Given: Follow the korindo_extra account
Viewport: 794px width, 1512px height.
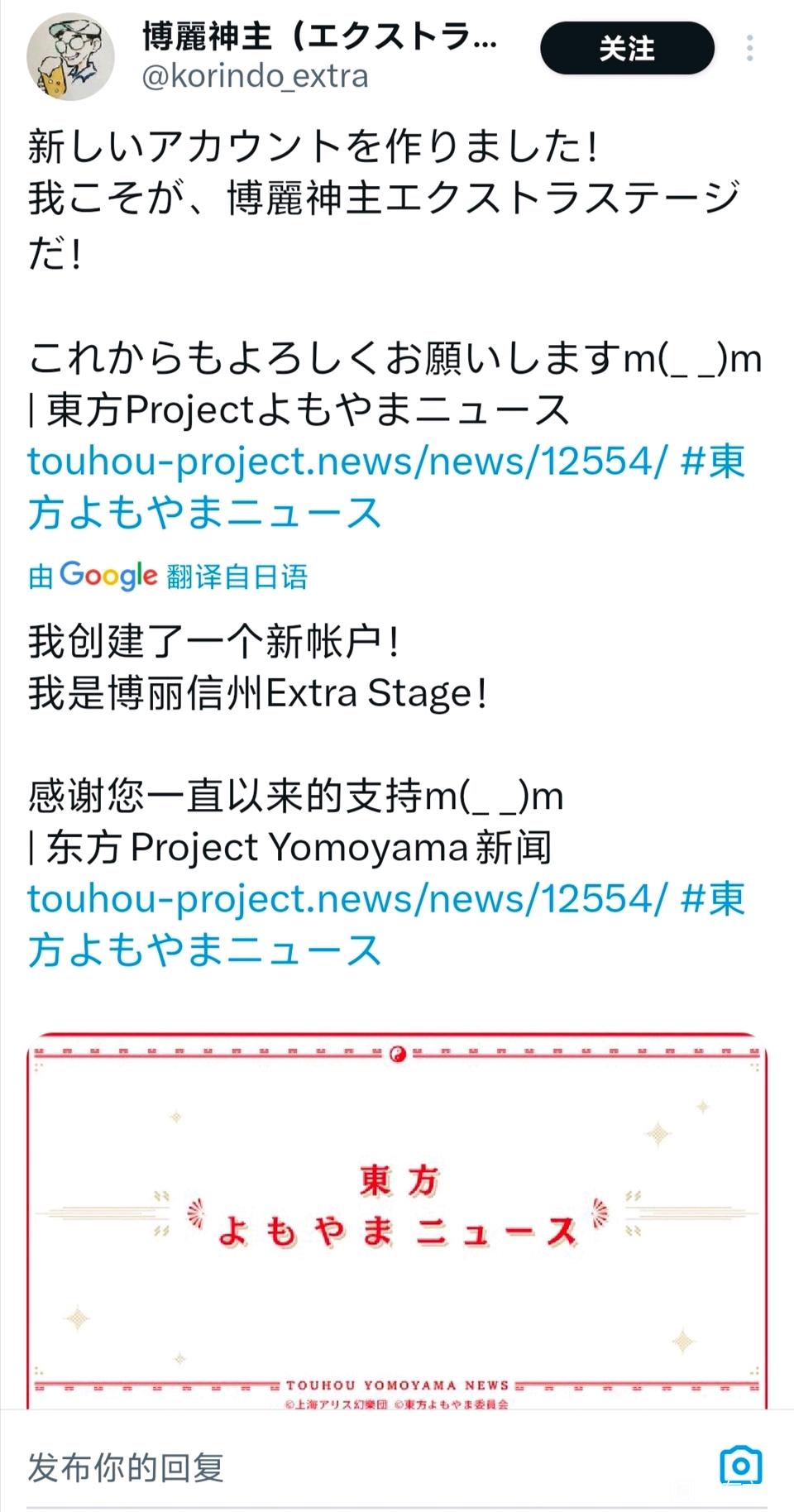Looking at the screenshot, I should [x=626, y=49].
